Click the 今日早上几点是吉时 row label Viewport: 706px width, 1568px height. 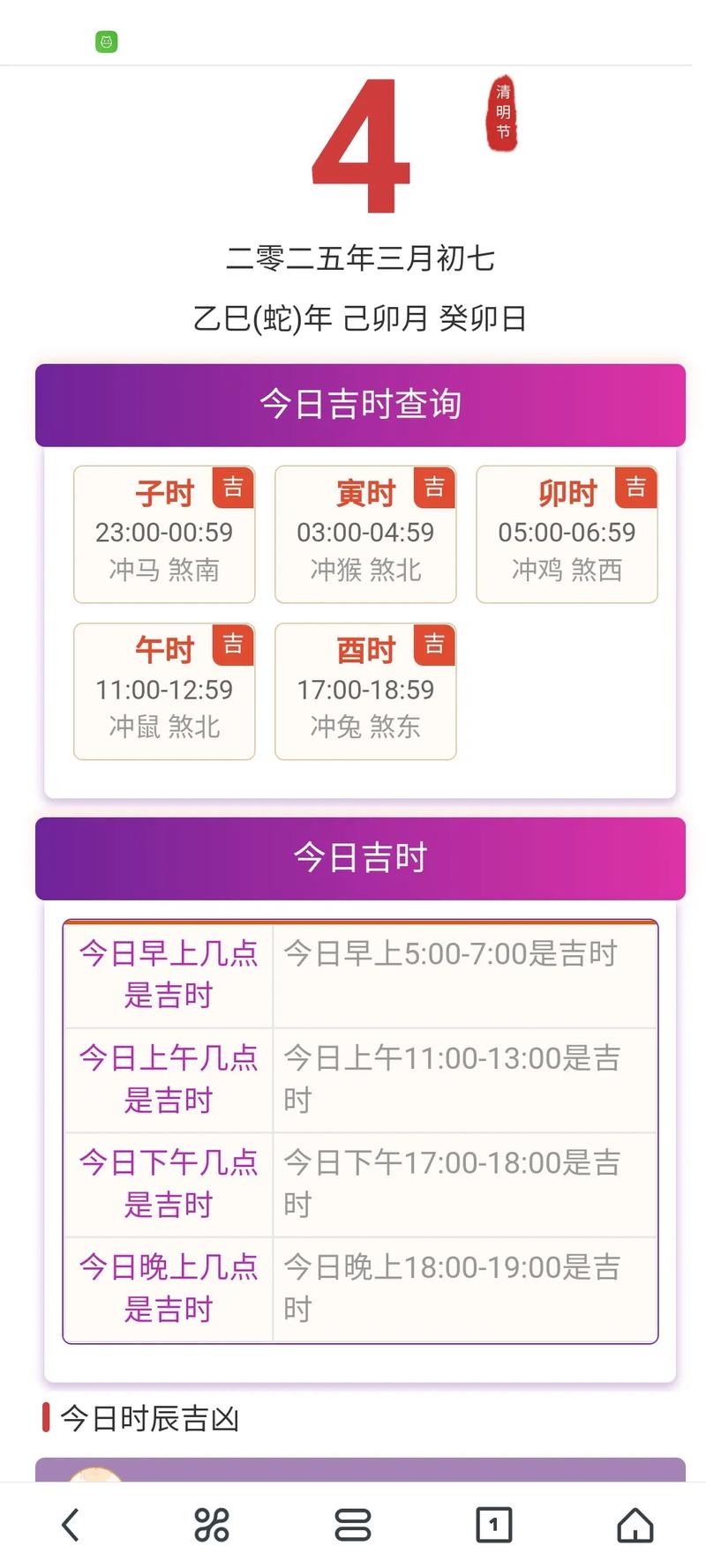[x=169, y=974]
